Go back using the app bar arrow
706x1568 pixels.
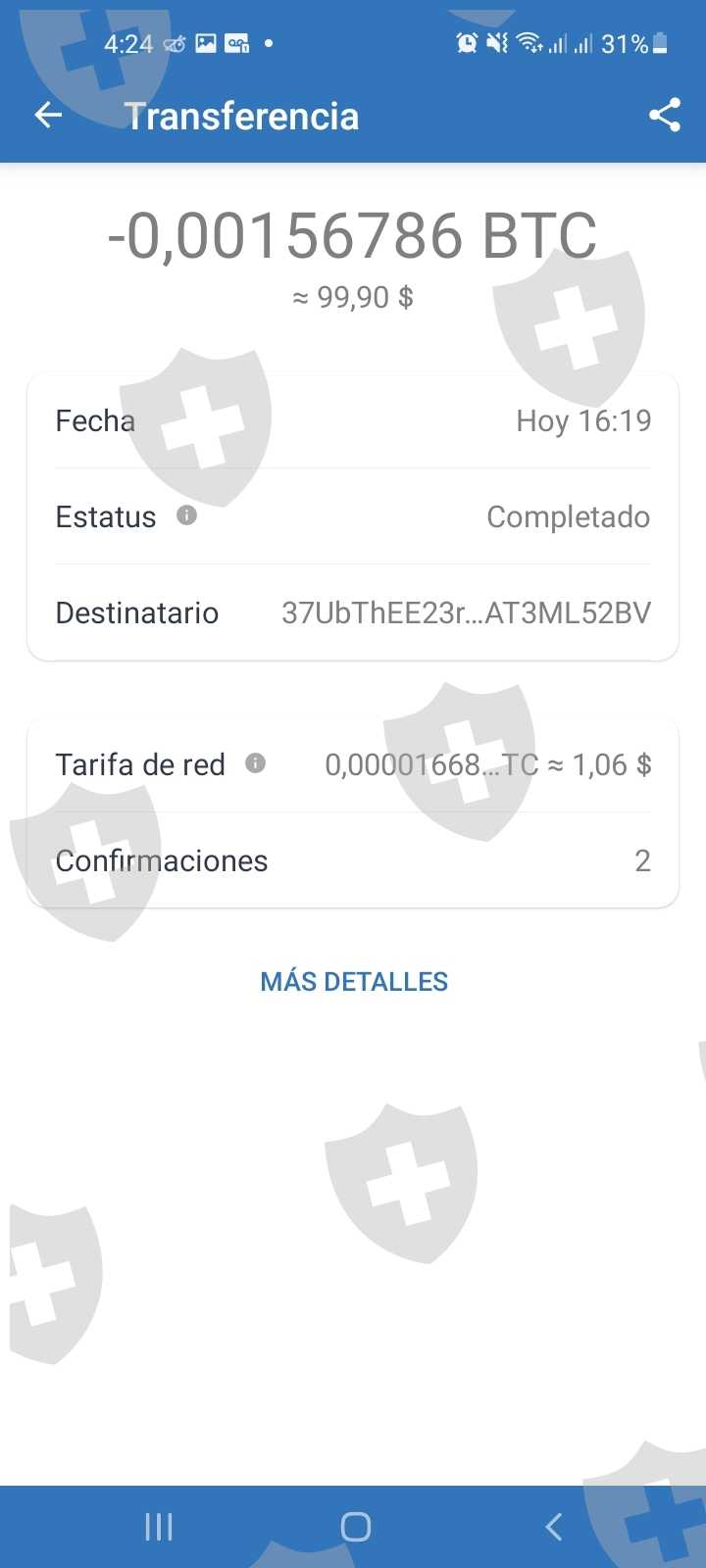48,116
